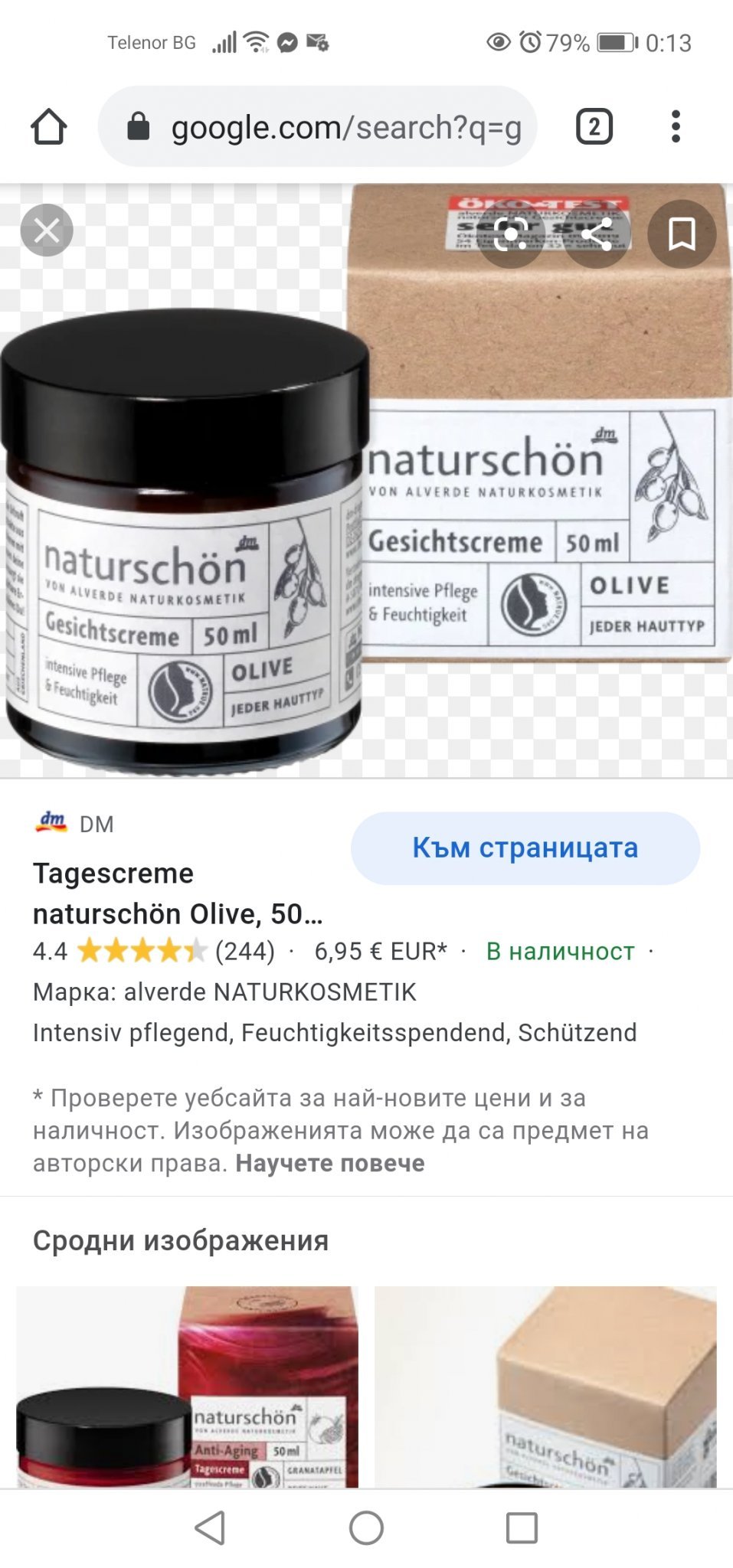This screenshot has height=1568, width=733.
Task: Share this image result
Action: point(597,234)
